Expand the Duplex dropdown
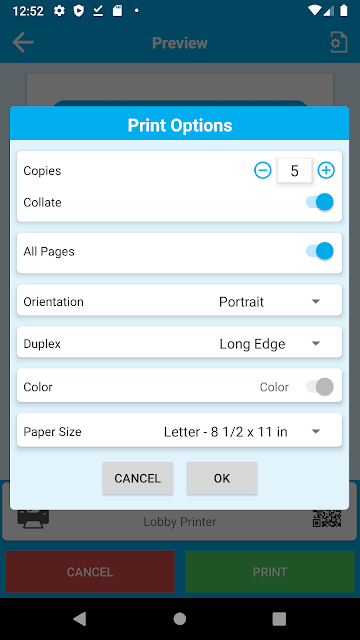This screenshot has width=360, height=640. pyautogui.click(x=179, y=342)
